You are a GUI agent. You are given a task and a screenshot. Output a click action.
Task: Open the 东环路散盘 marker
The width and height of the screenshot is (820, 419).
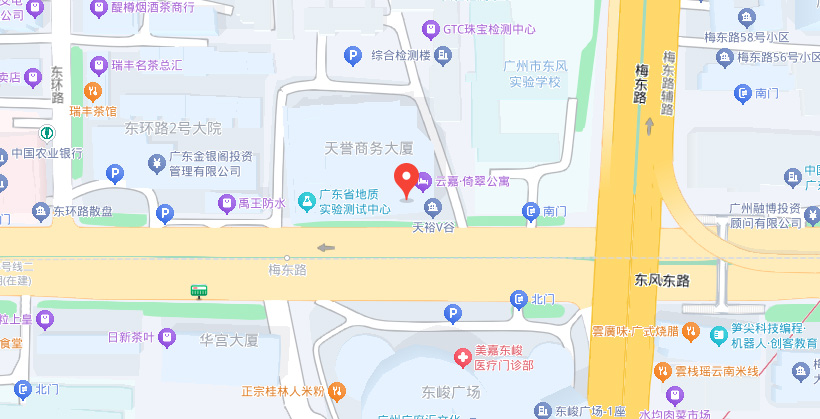[41, 210]
